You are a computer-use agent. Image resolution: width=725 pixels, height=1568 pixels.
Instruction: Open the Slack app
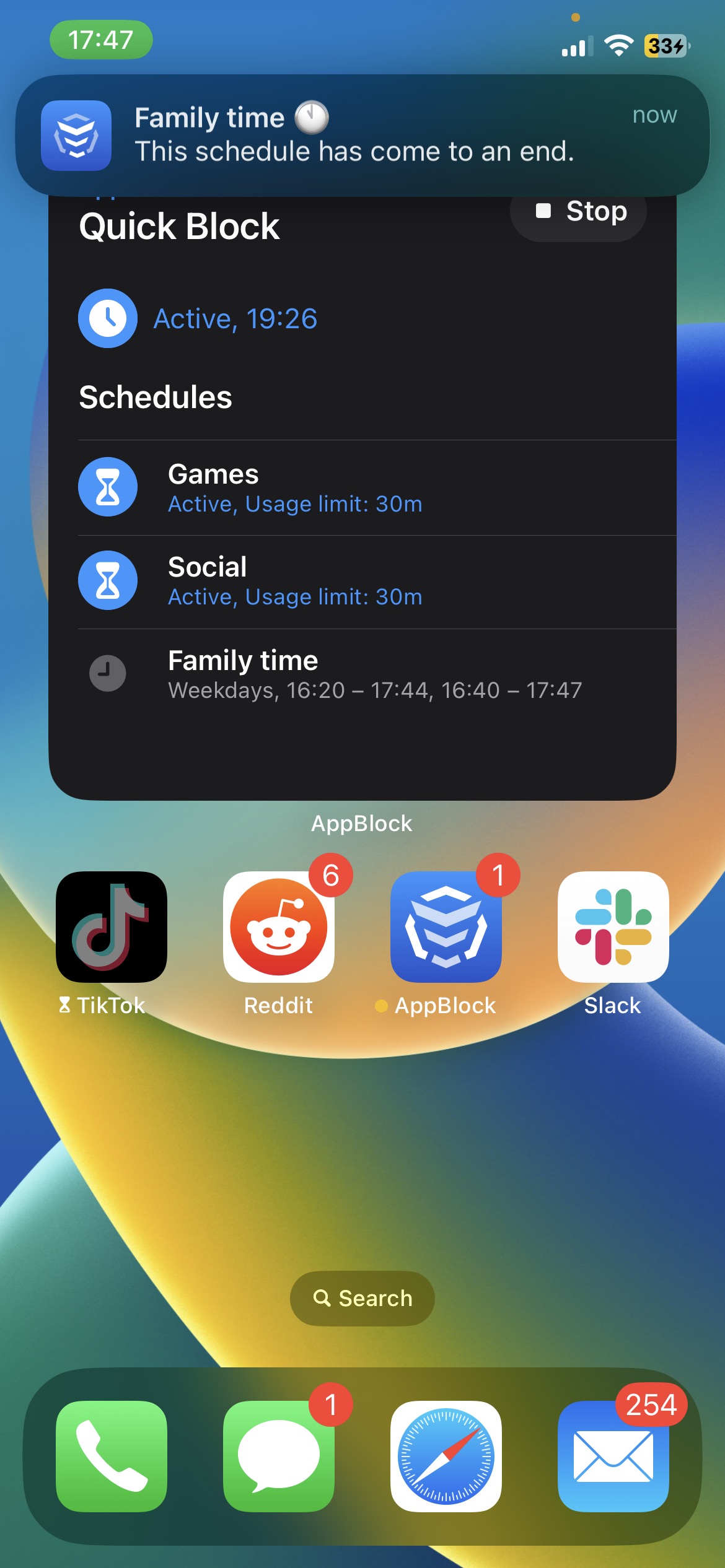click(613, 926)
